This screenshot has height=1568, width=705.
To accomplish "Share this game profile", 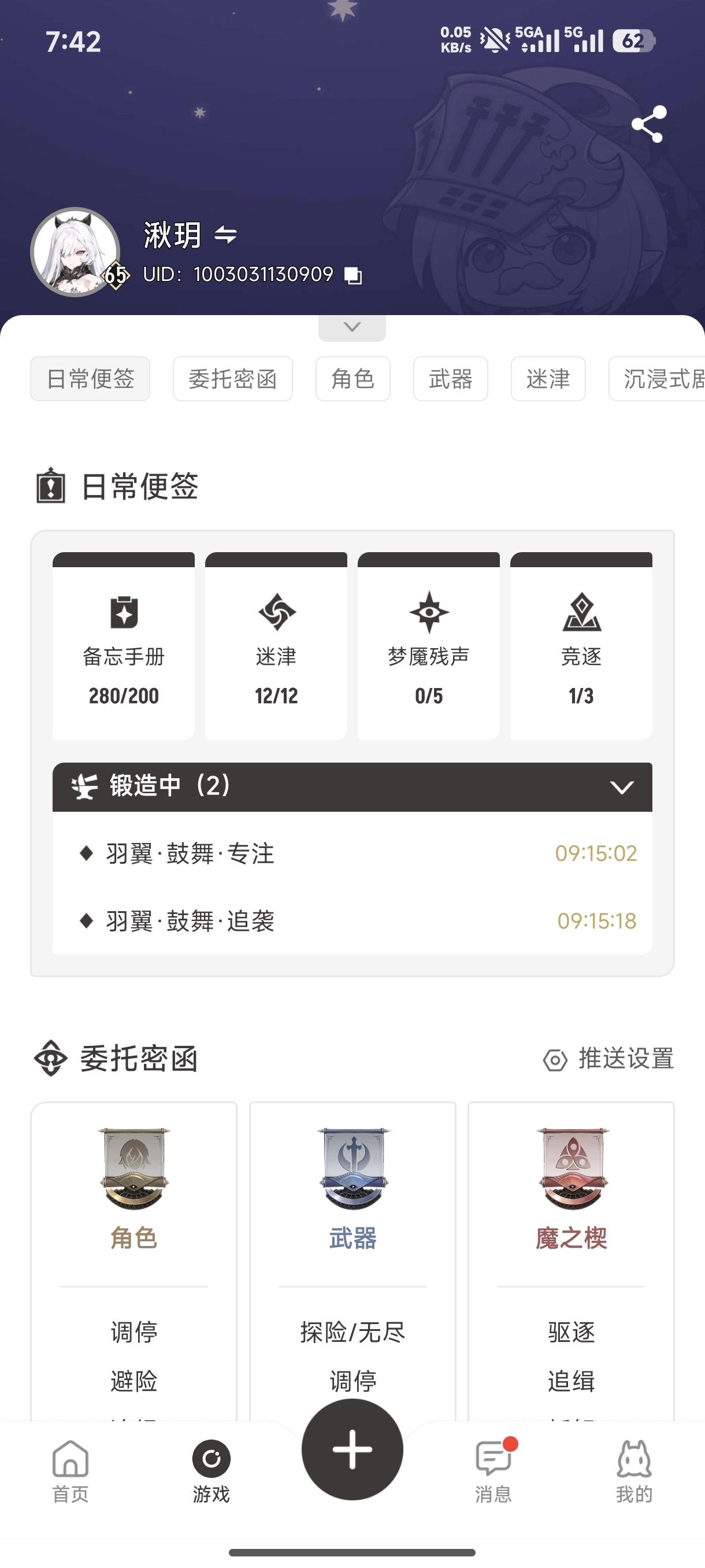I will coord(648,124).
